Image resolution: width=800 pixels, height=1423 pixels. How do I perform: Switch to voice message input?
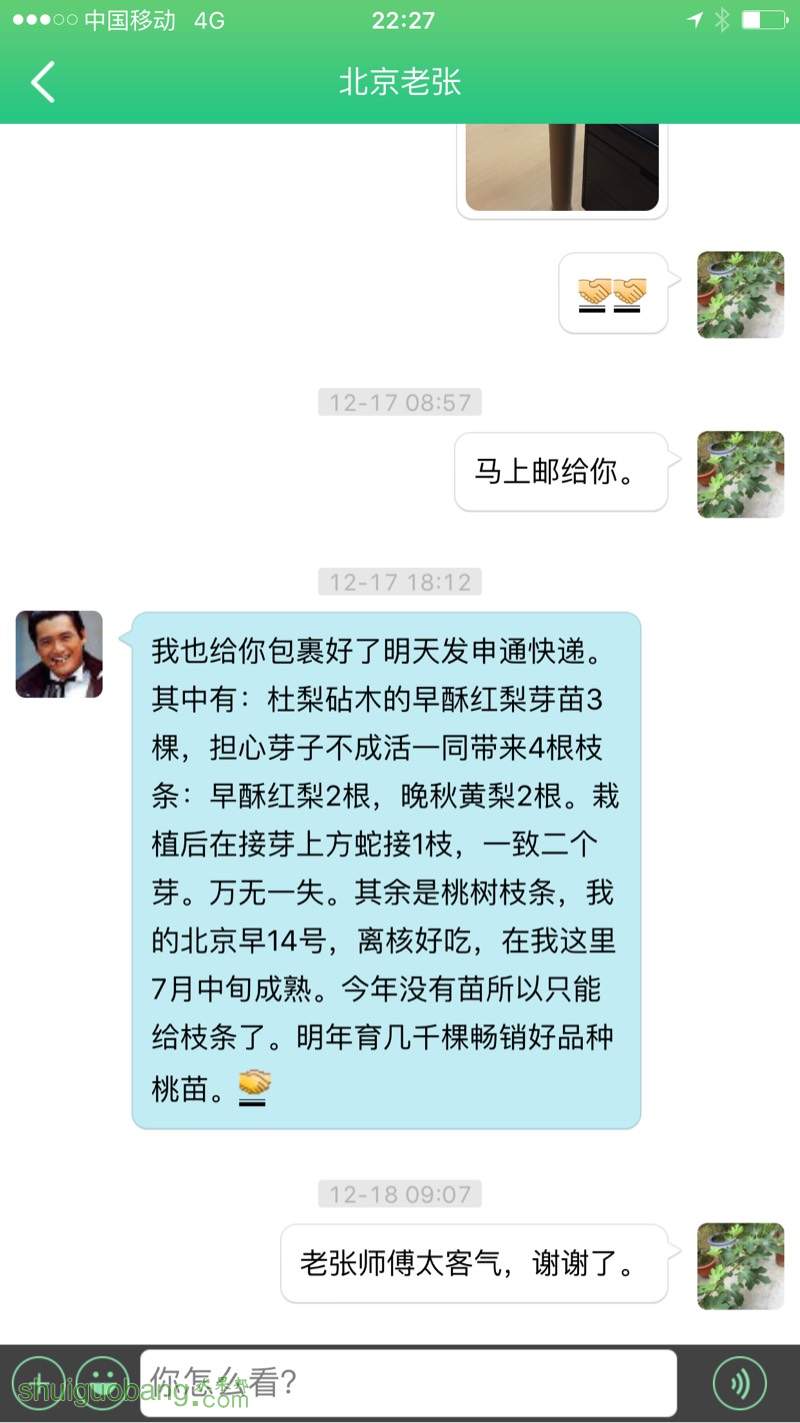(739, 1383)
